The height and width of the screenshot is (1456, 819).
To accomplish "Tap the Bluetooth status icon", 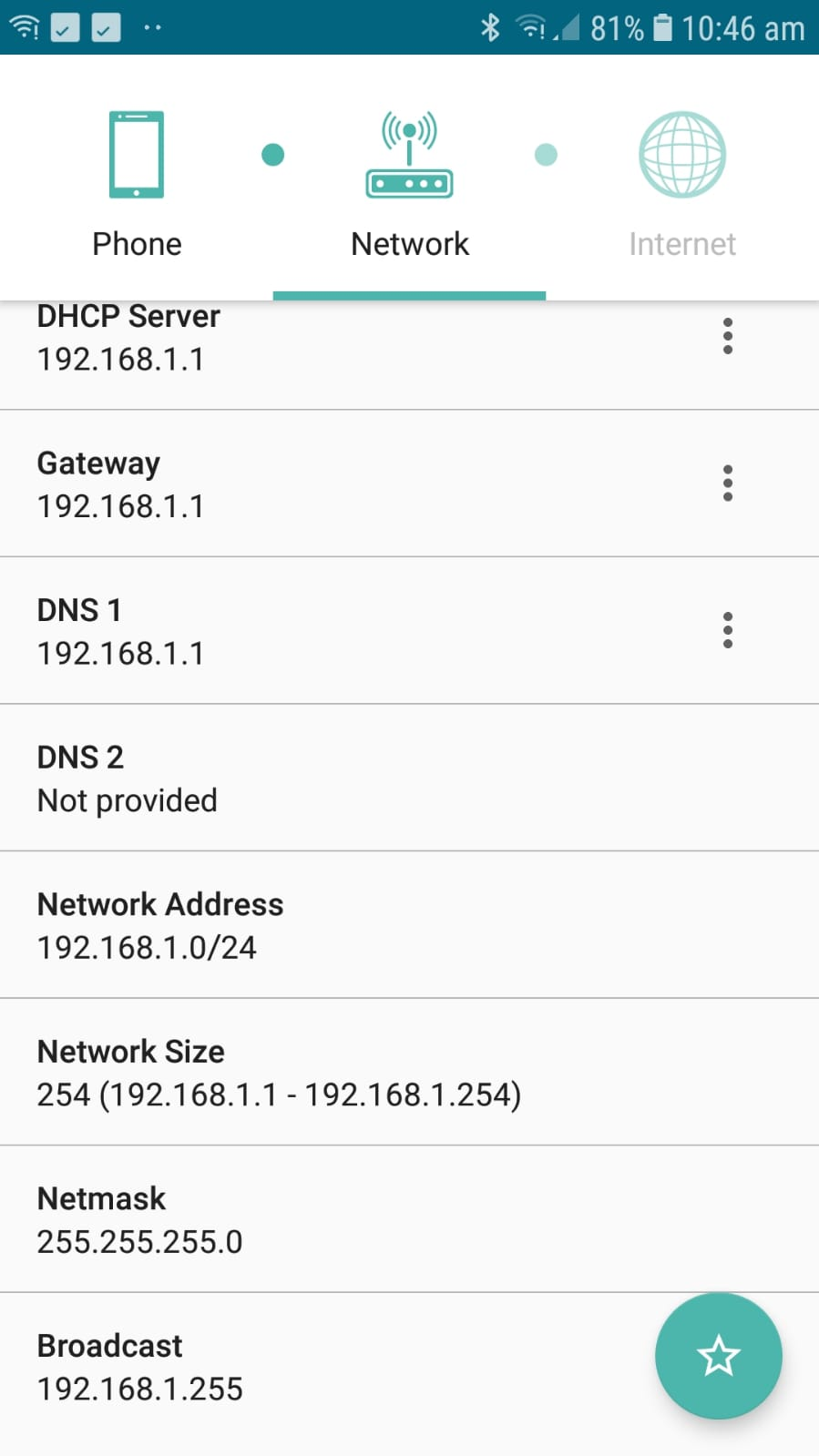I will (491, 27).
